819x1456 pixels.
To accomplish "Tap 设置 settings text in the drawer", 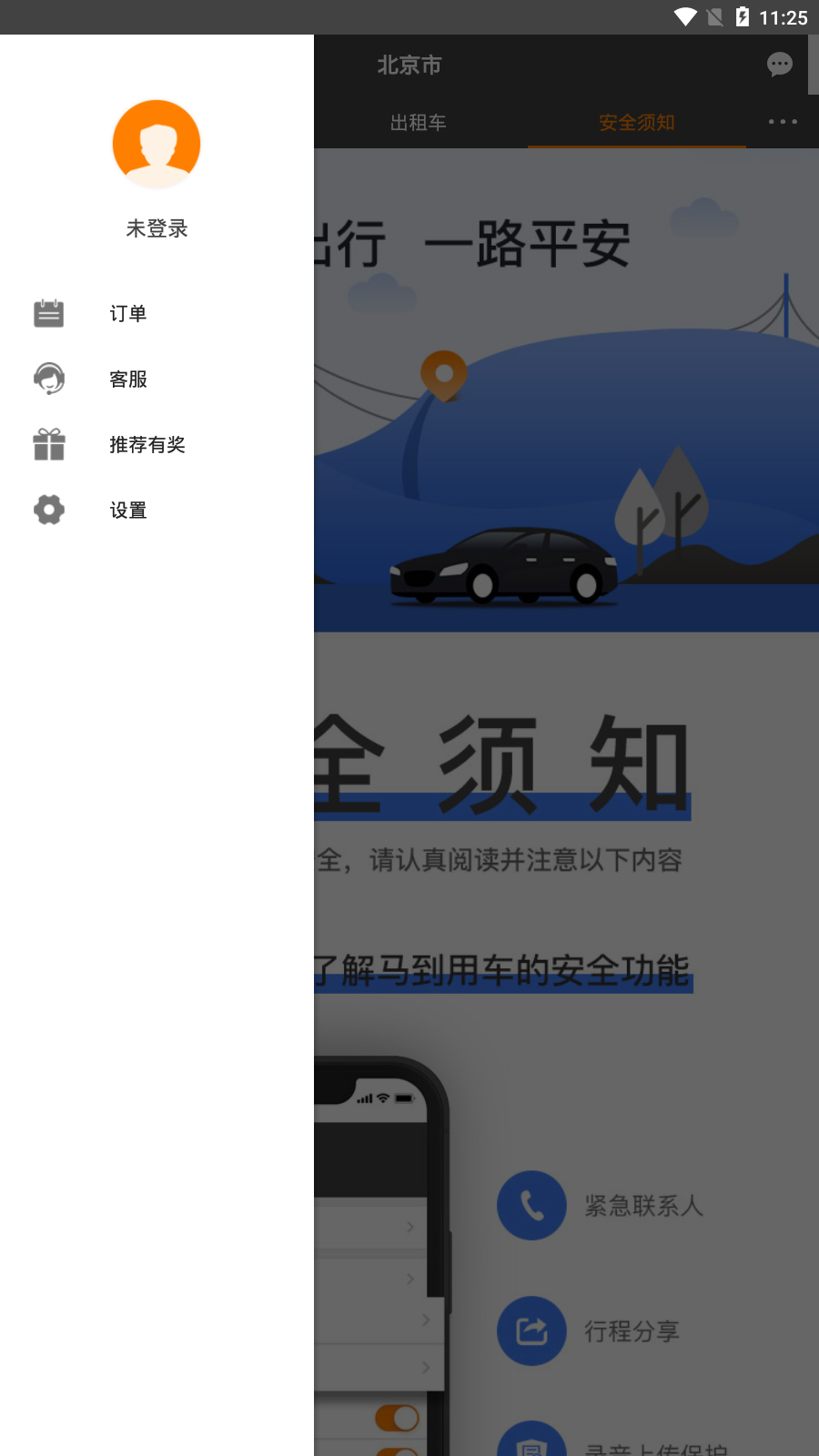I will click(126, 510).
